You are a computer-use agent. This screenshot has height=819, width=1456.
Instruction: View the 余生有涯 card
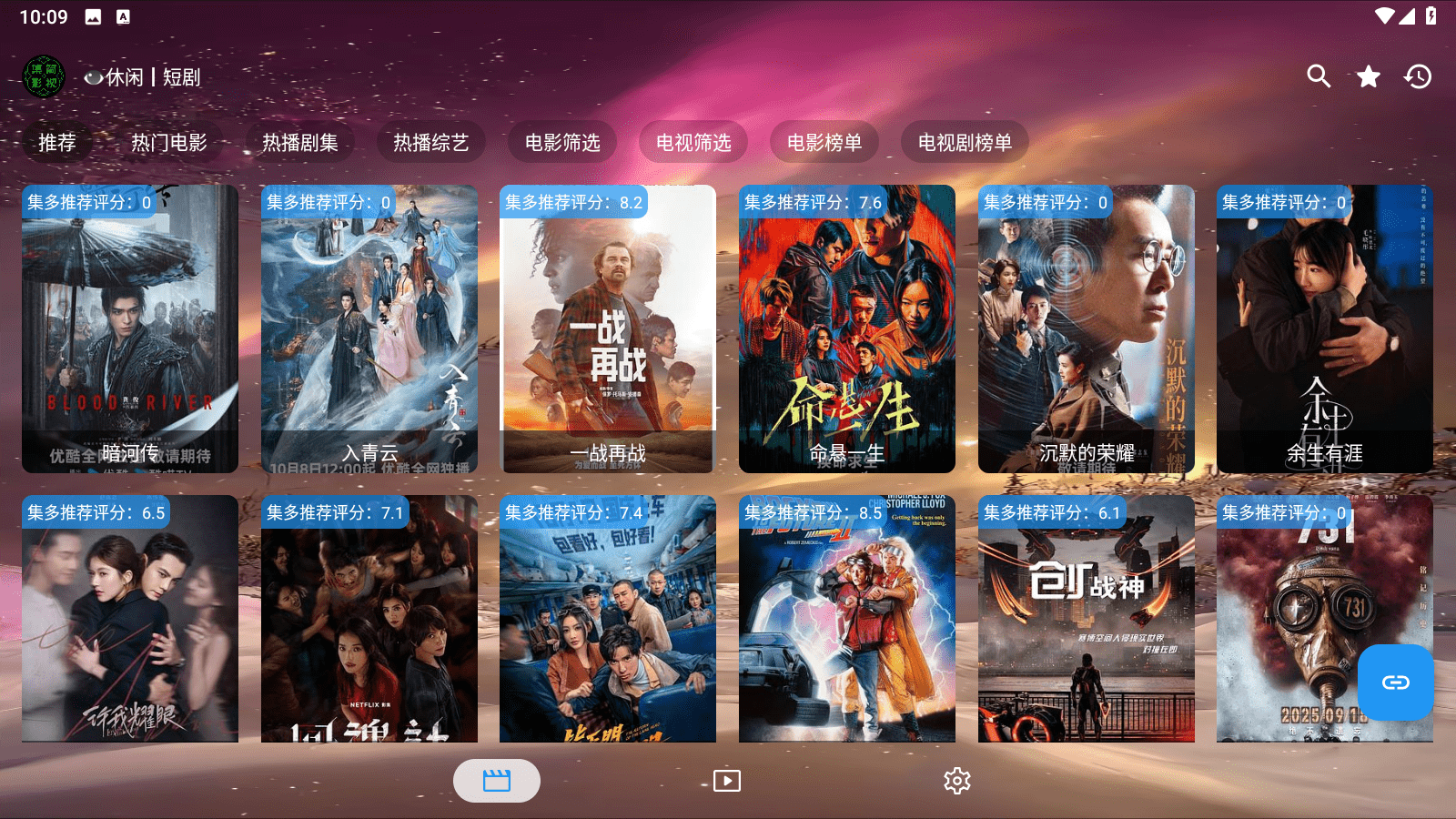coord(1325,329)
